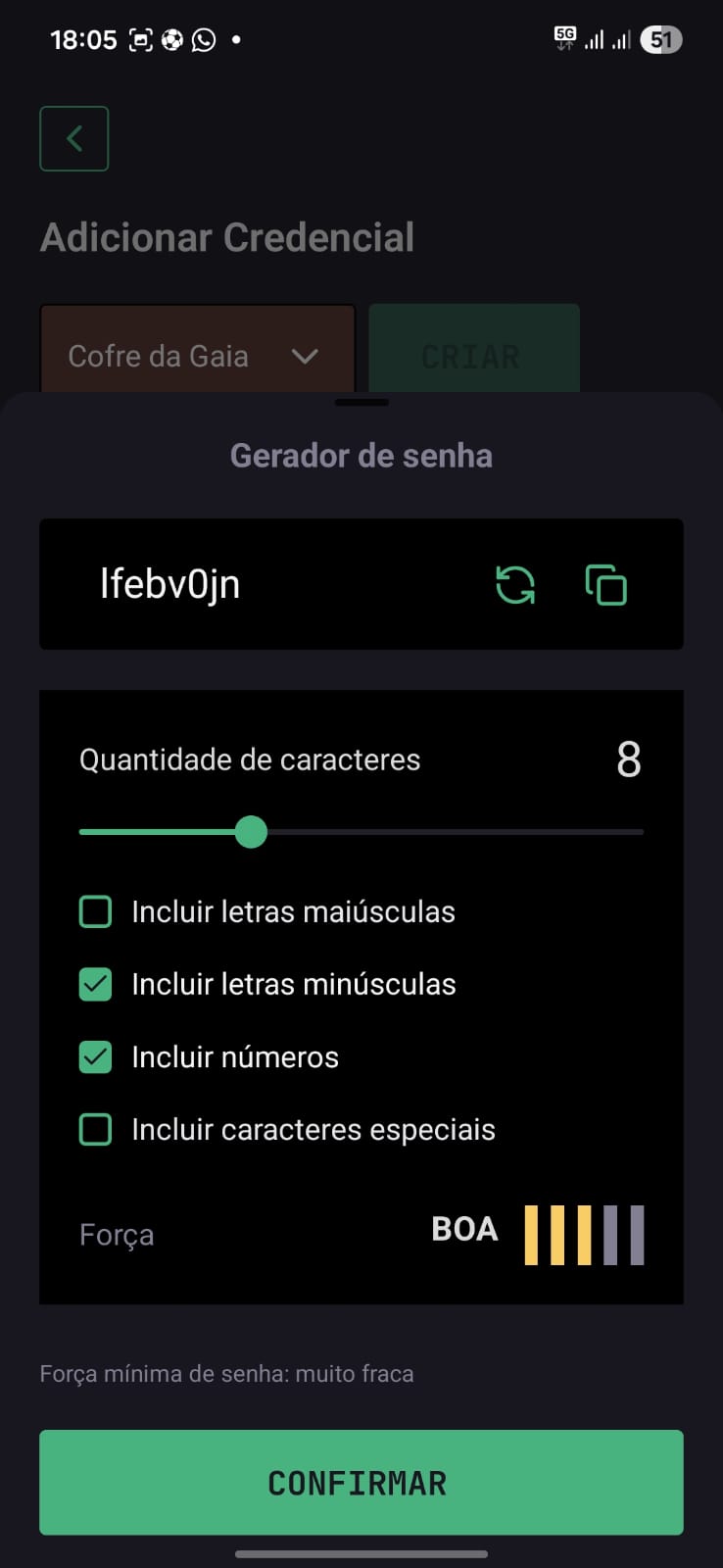This screenshot has width=723, height=1568.
Task: Tap the character quantity slider handle
Action: pyautogui.click(x=251, y=831)
